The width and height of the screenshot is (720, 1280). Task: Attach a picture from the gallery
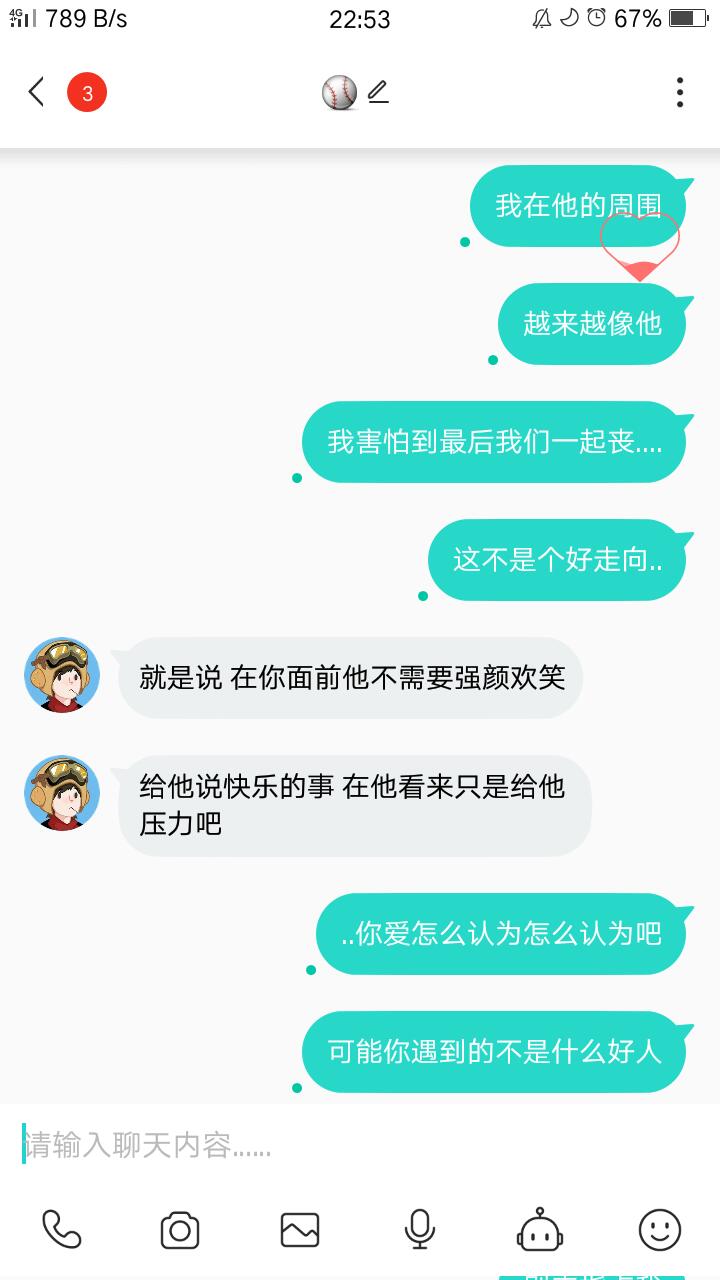pyautogui.click(x=300, y=1229)
